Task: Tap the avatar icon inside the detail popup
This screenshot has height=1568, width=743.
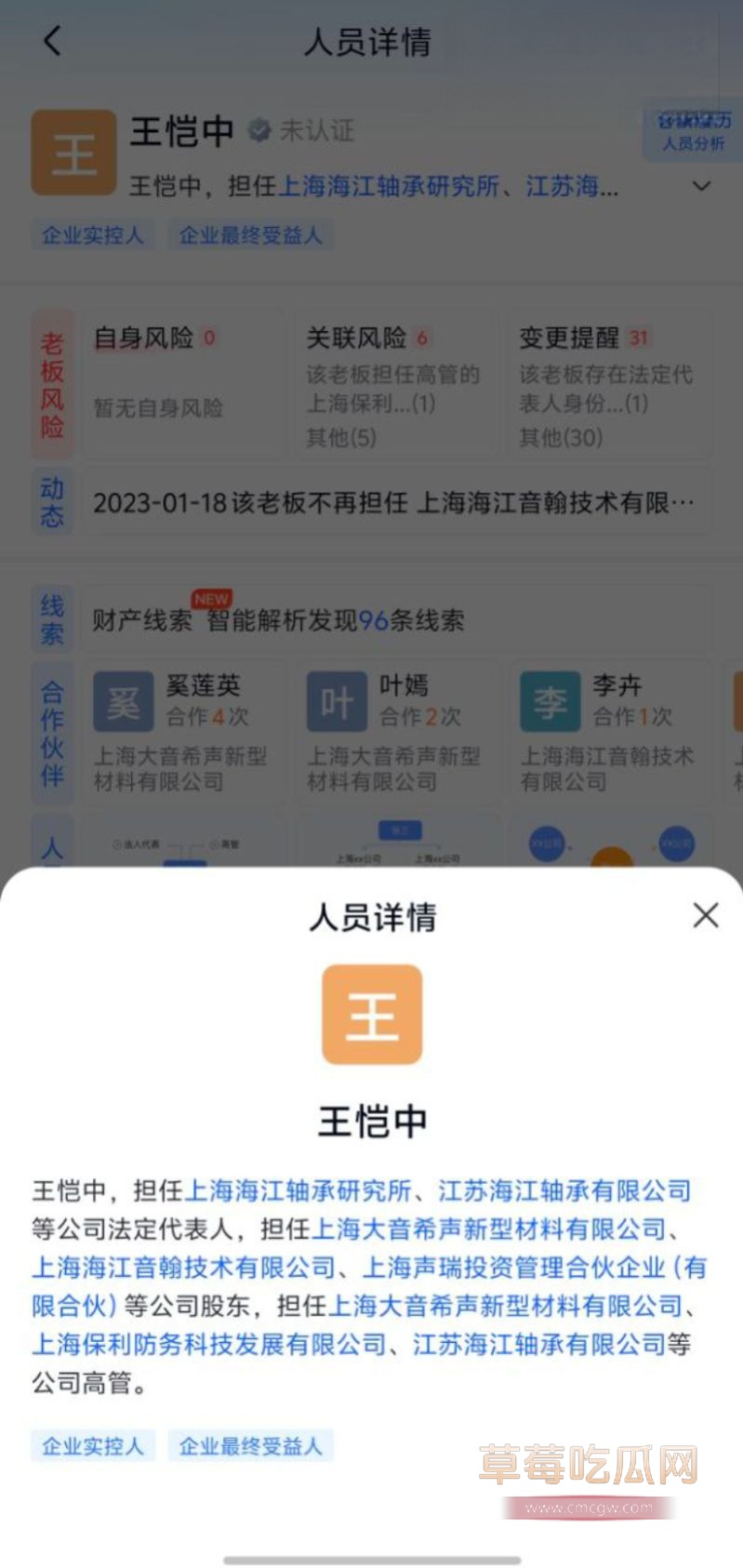Action: (x=371, y=1014)
